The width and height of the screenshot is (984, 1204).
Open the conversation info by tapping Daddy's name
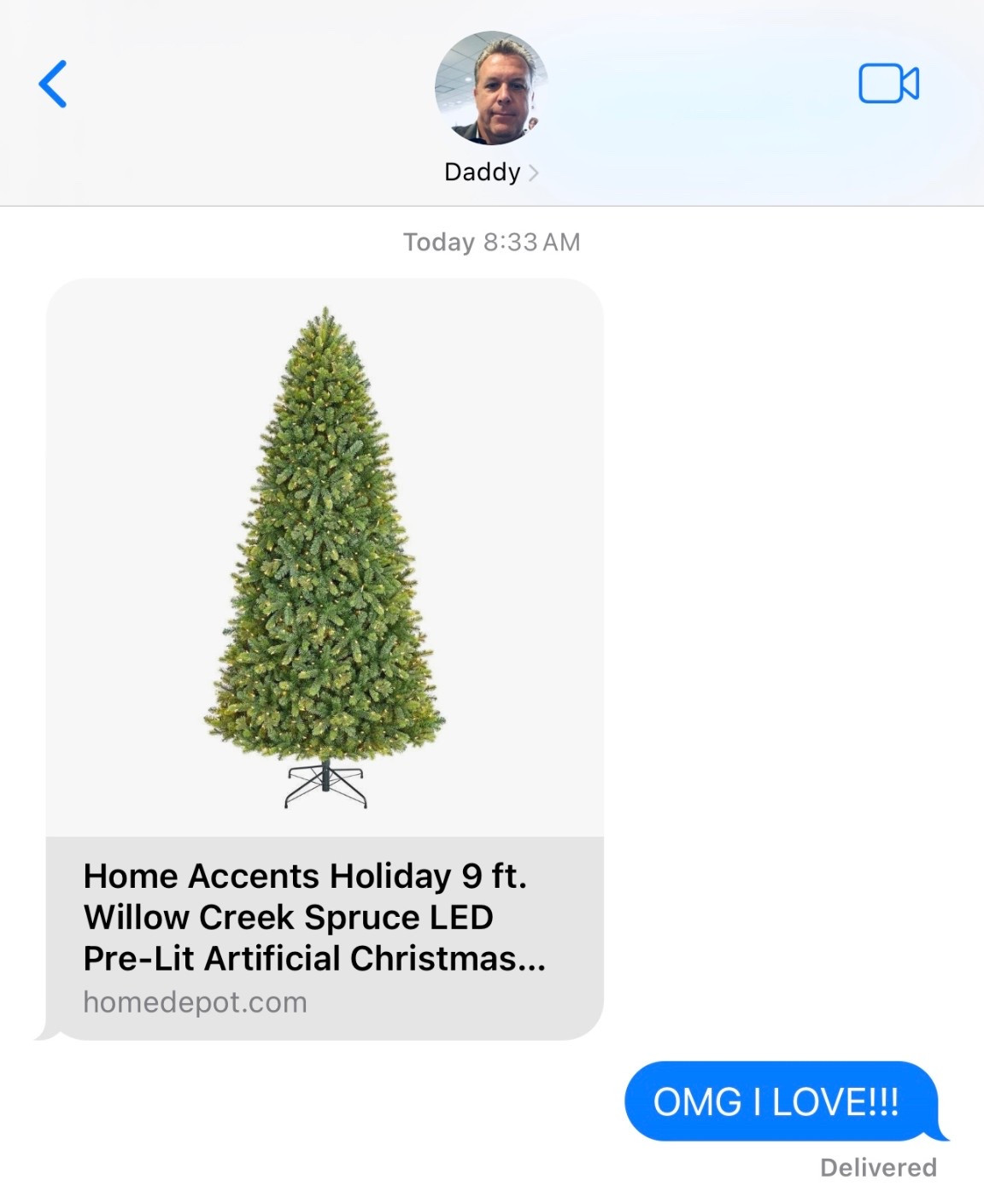[481, 172]
